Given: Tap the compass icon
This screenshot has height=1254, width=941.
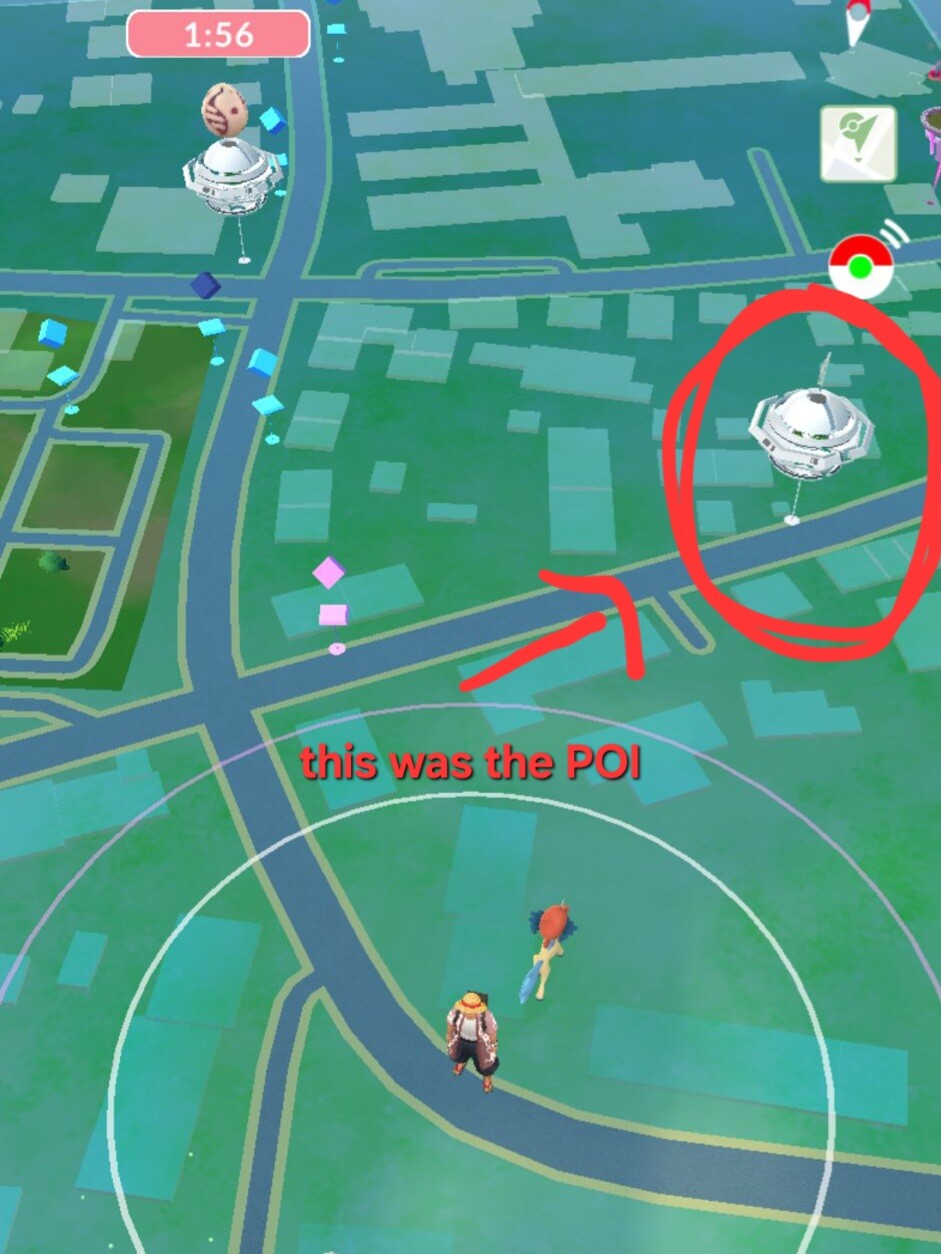Looking at the screenshot, I should click(857, 22).
